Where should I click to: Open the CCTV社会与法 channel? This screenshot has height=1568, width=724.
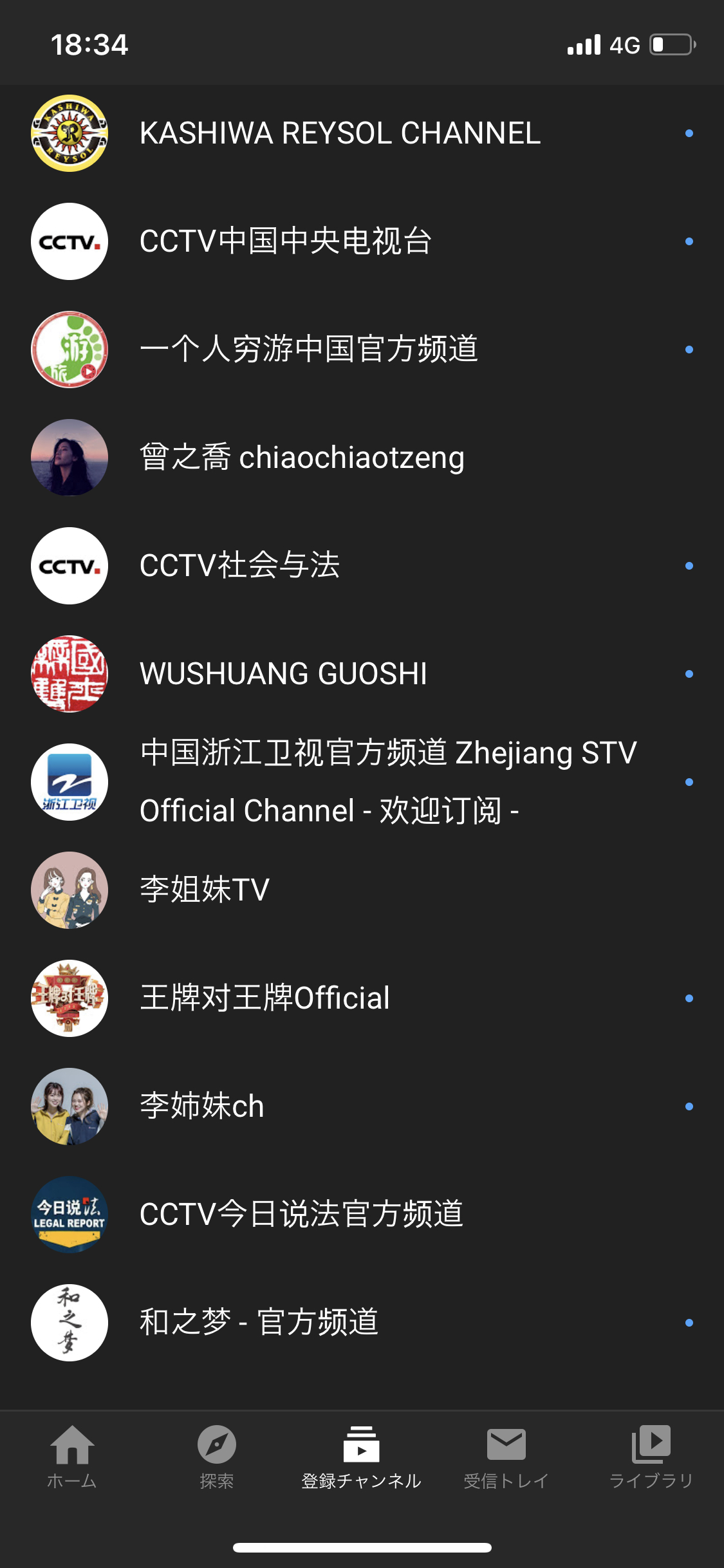[239, 566]
